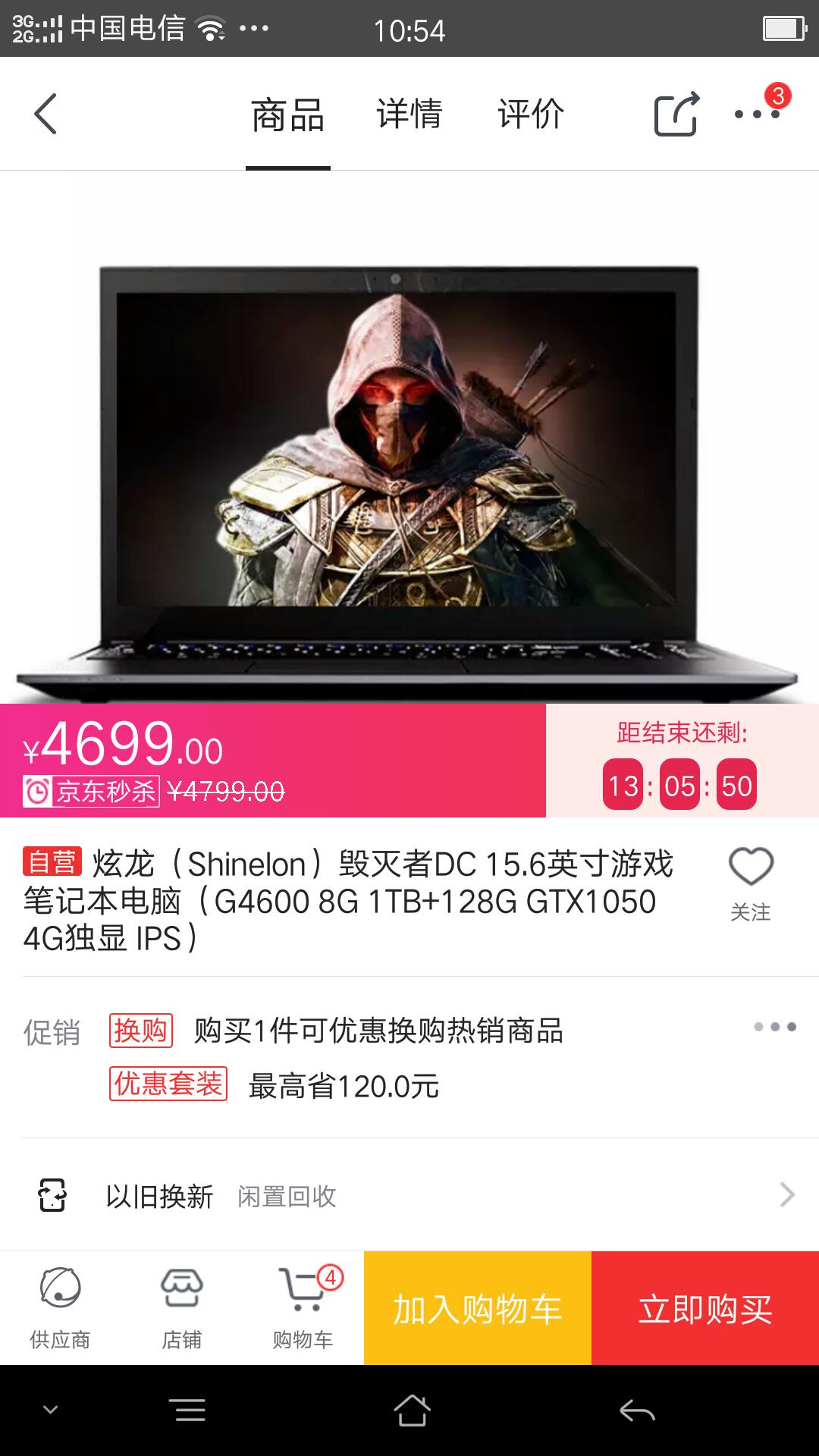Contact the 供应商
The image size is (819, 1456).
click(x=61, y=1307)
